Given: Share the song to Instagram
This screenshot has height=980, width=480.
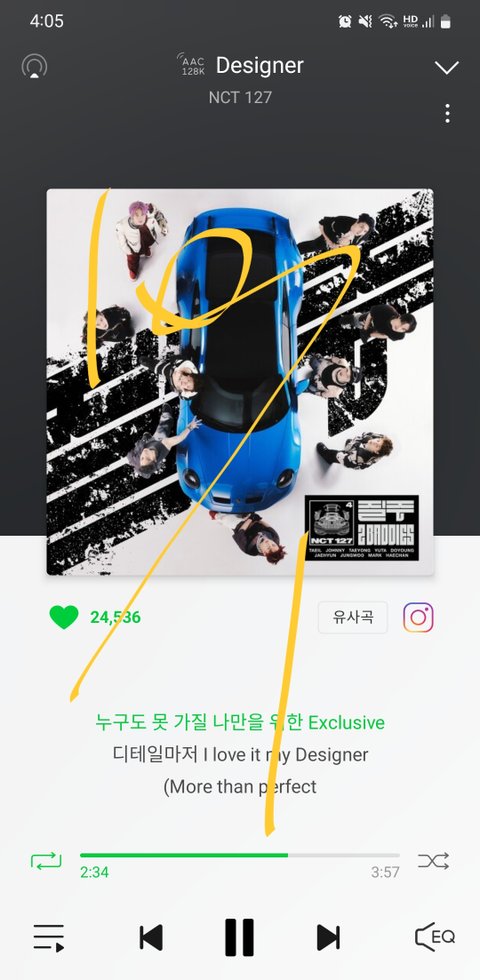Looking at the screenshot, I should 418,618.
